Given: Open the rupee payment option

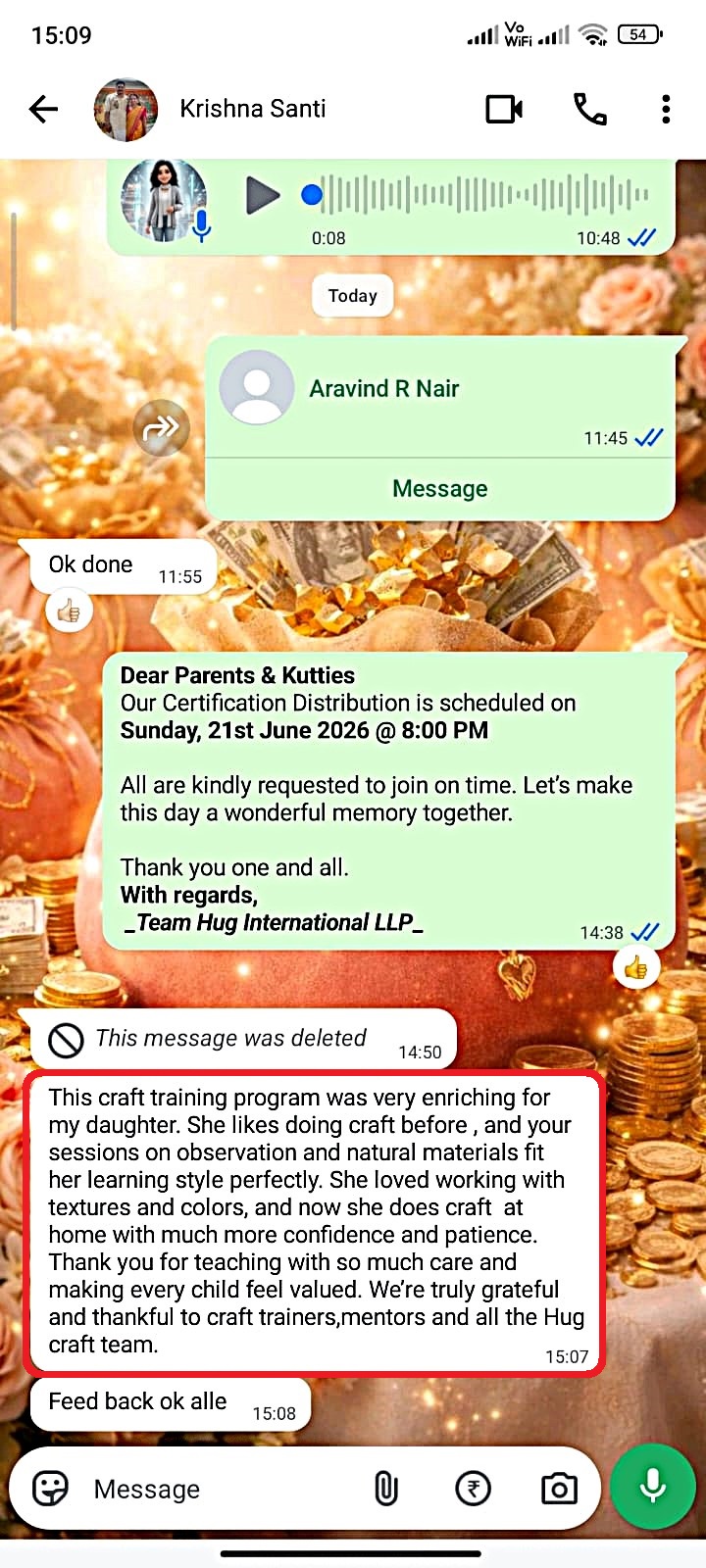Looking at the screenshot, I should [474, 1489].
